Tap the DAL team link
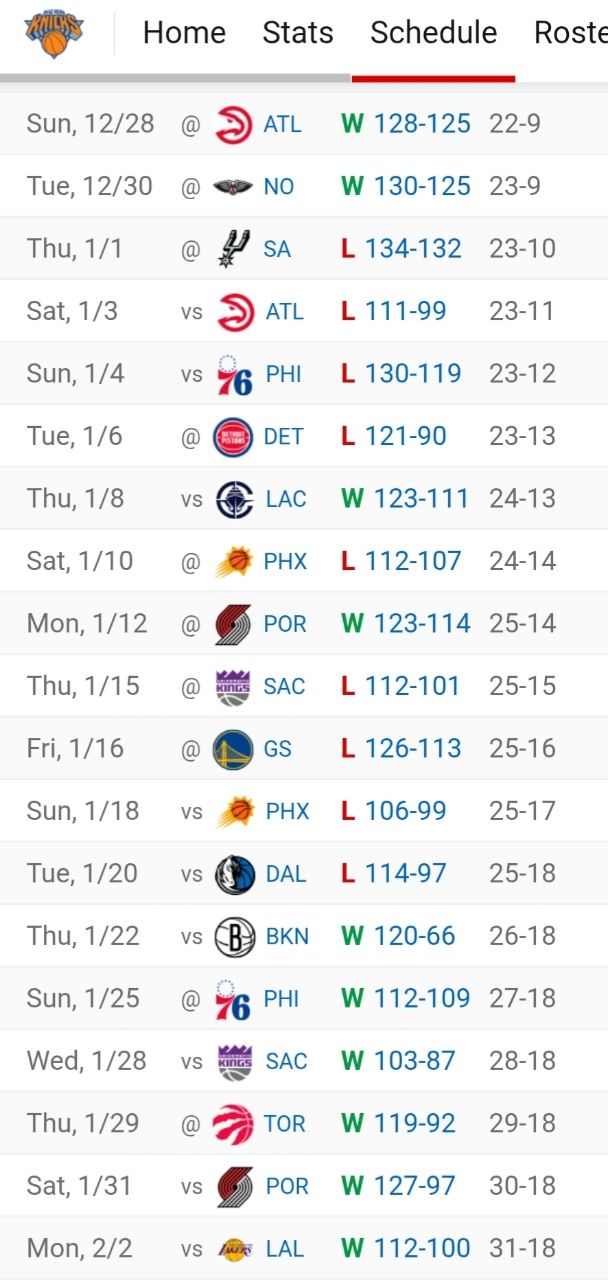 [x=285, y=874]
